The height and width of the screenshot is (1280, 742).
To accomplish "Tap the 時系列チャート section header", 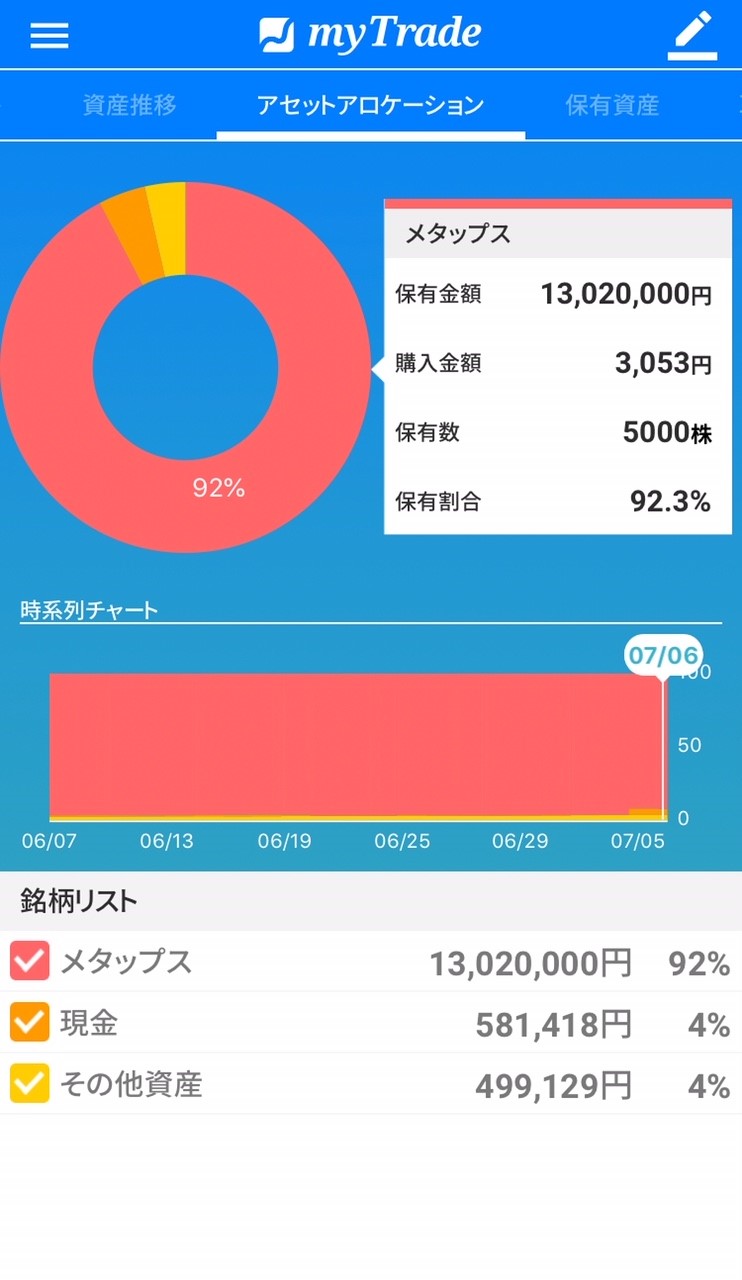I will [87, 609].
